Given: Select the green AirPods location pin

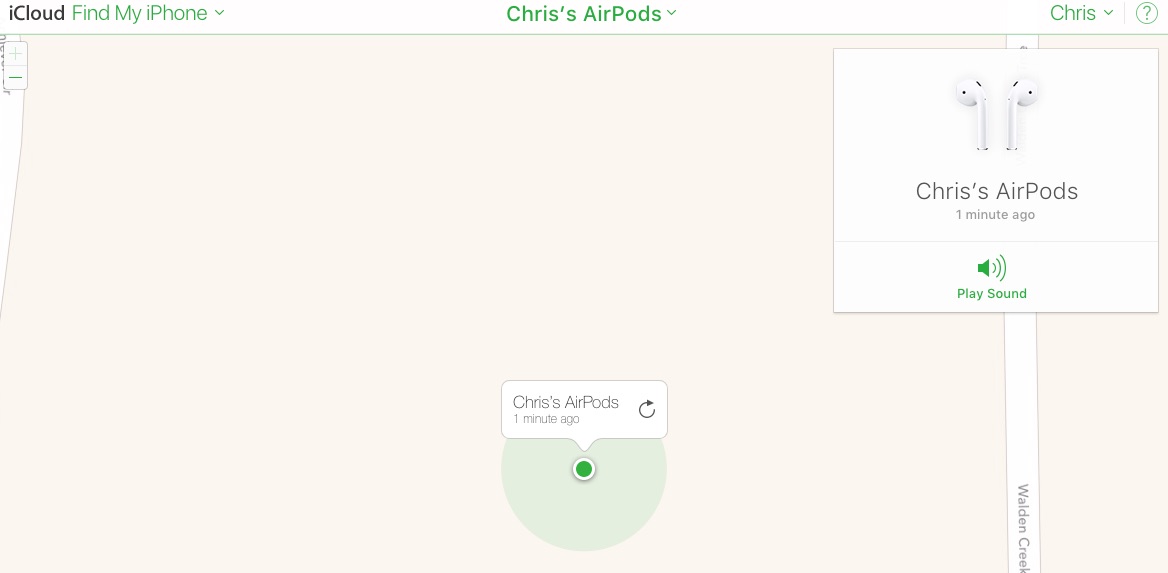Looking at the screenshot, I should (584, 469).
